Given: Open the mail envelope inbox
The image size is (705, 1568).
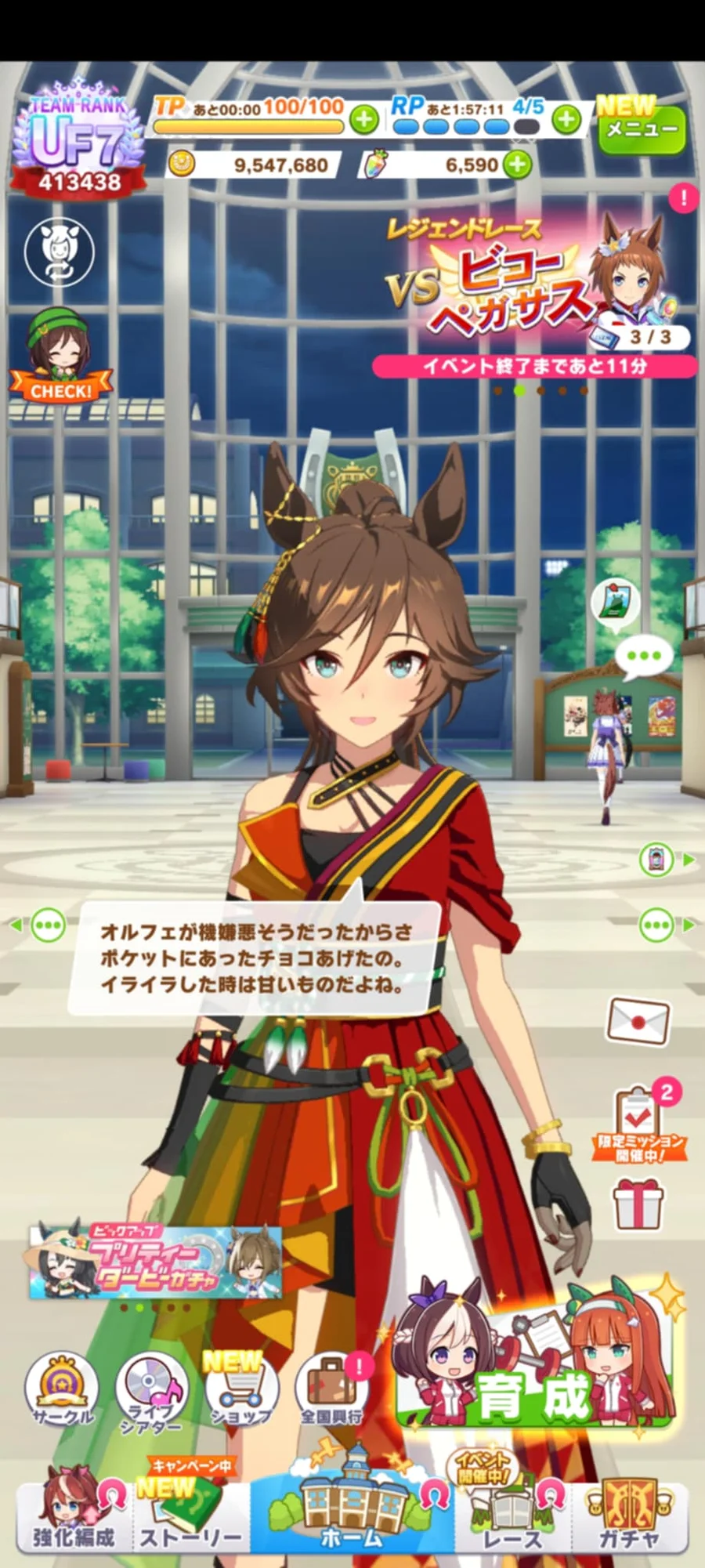Looking at the screenshot, I should click(638, 1021).
